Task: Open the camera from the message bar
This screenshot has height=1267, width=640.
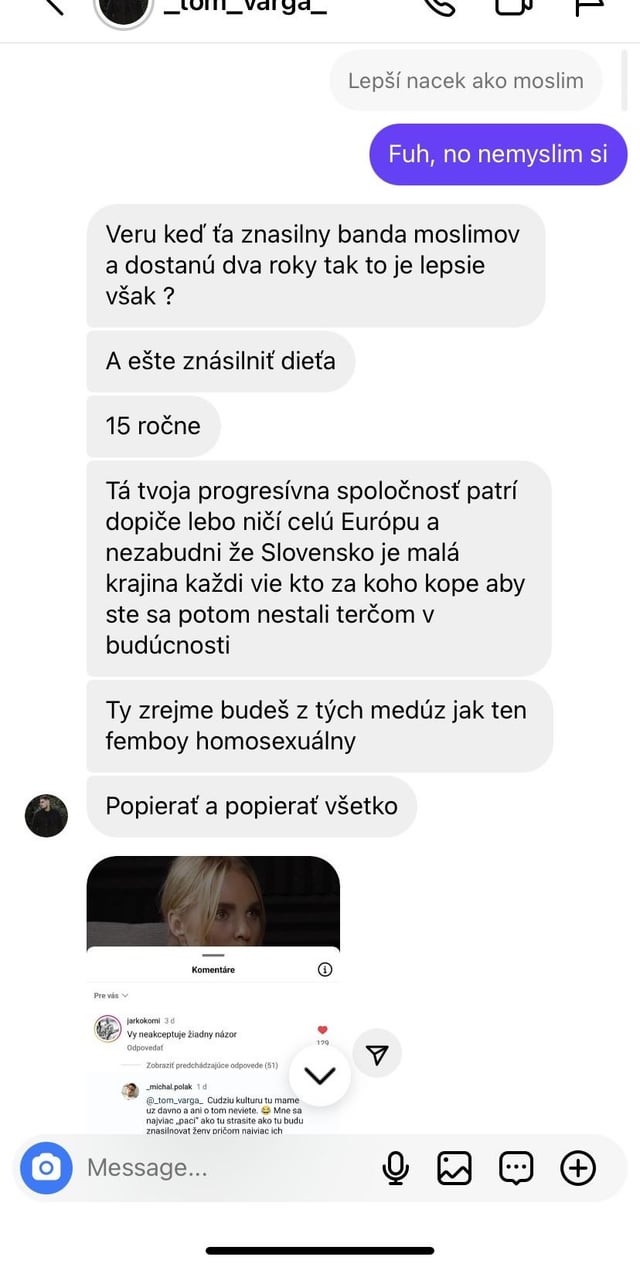Action: [47, 1168]
